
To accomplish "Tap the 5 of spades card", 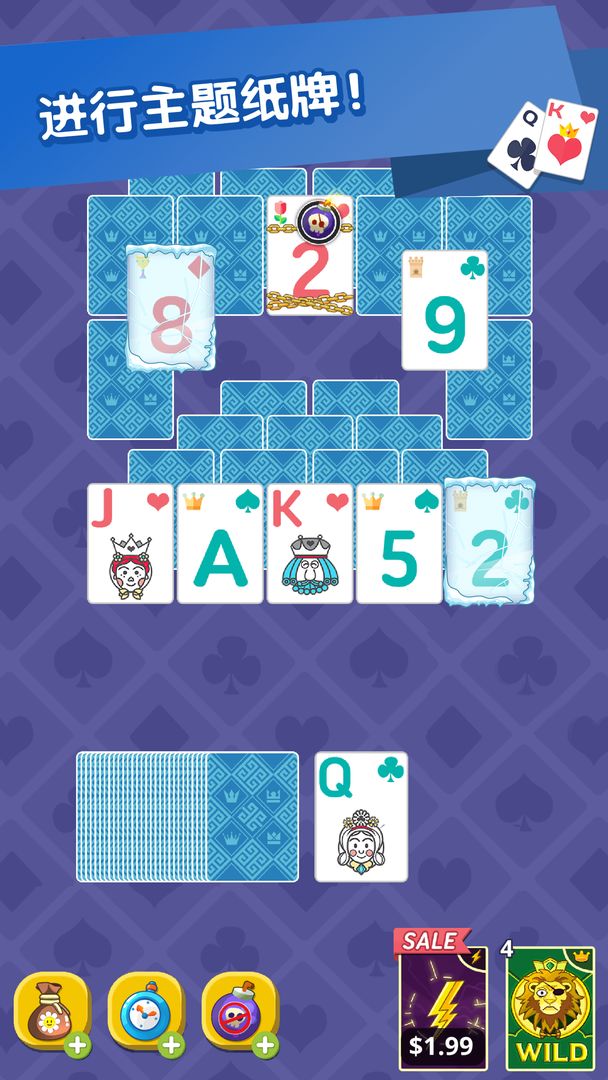I will (399, 544).
